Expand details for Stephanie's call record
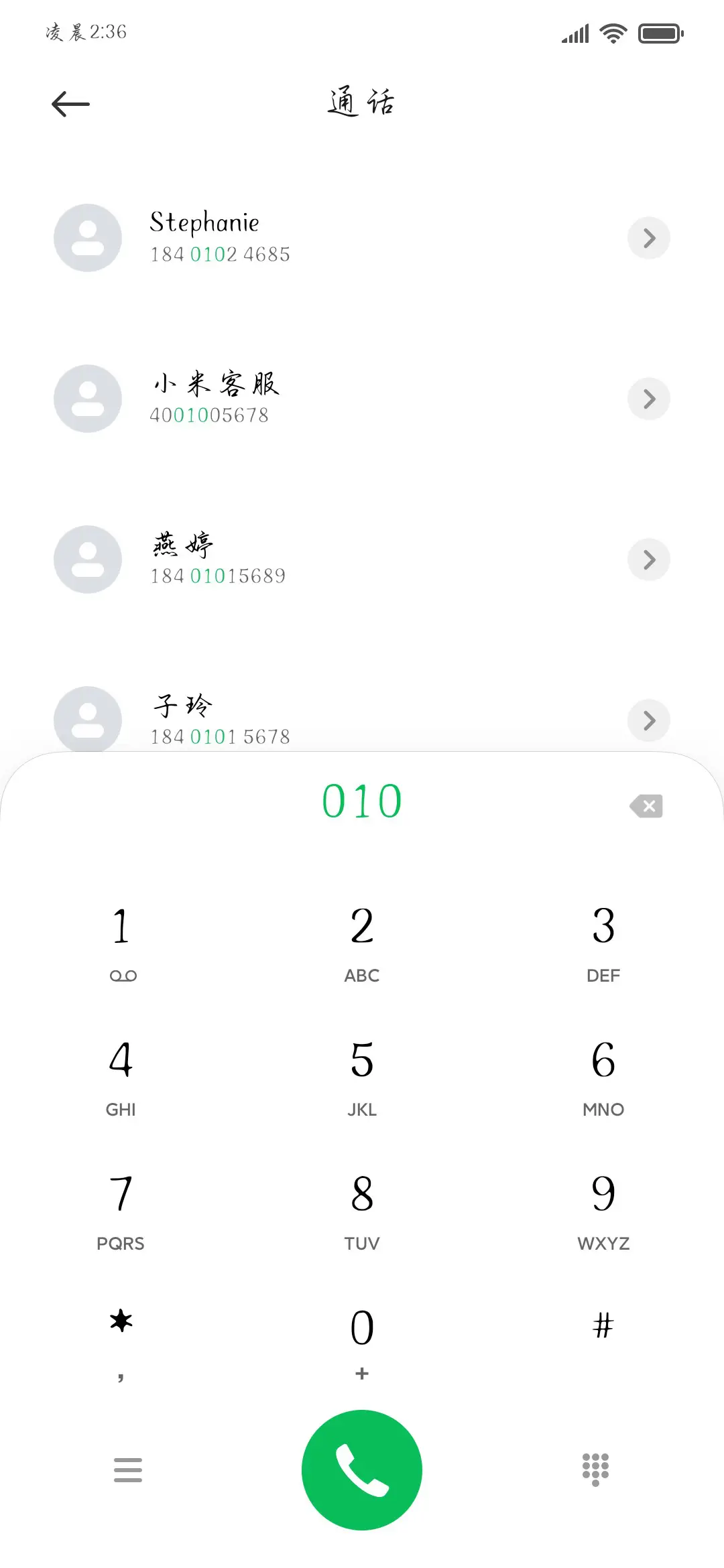The height and width of the screenshot is (1568, 724). pos(648,238)
